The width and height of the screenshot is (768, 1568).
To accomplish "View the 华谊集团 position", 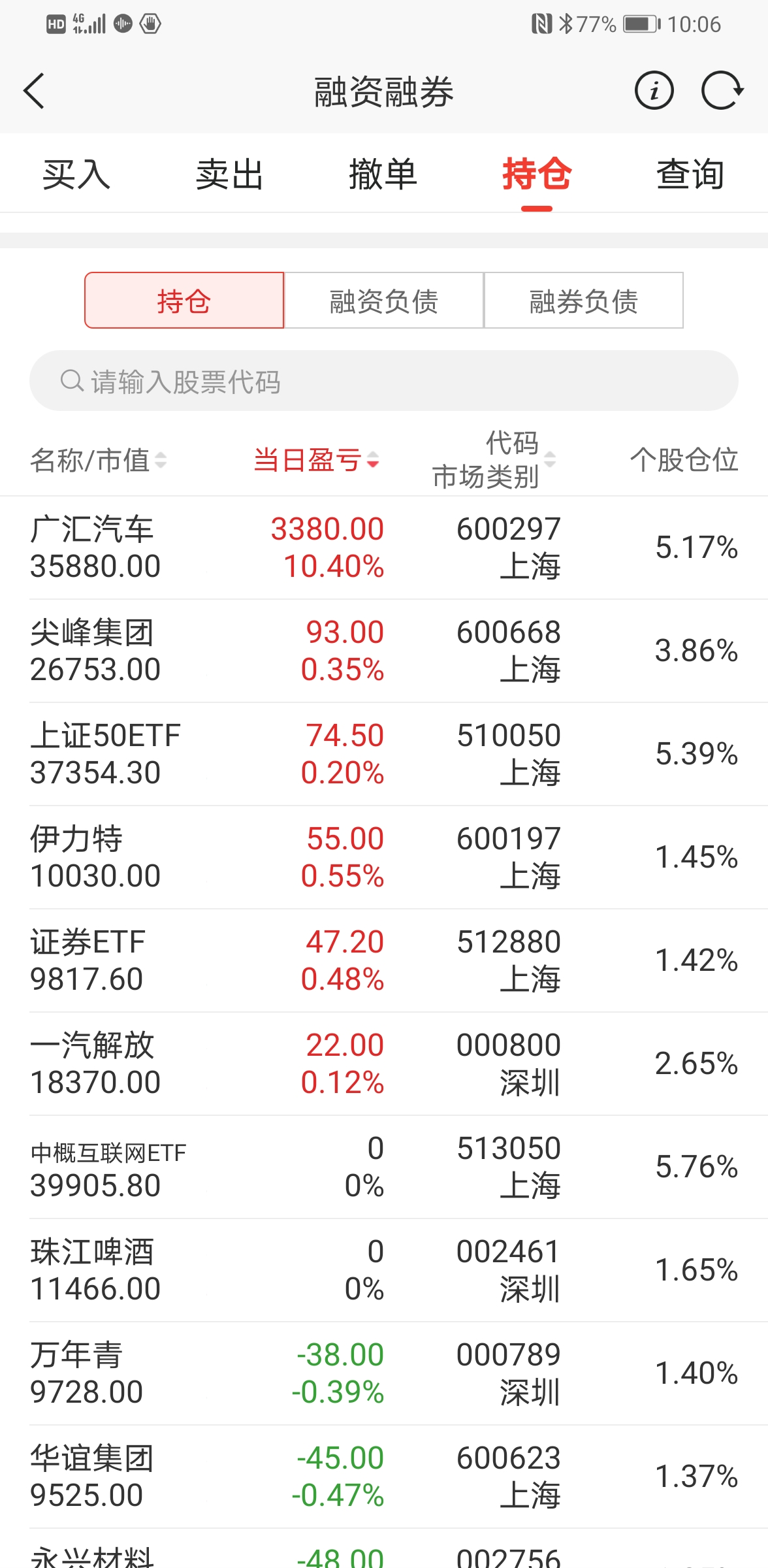I will click(x=384, y=1477).
